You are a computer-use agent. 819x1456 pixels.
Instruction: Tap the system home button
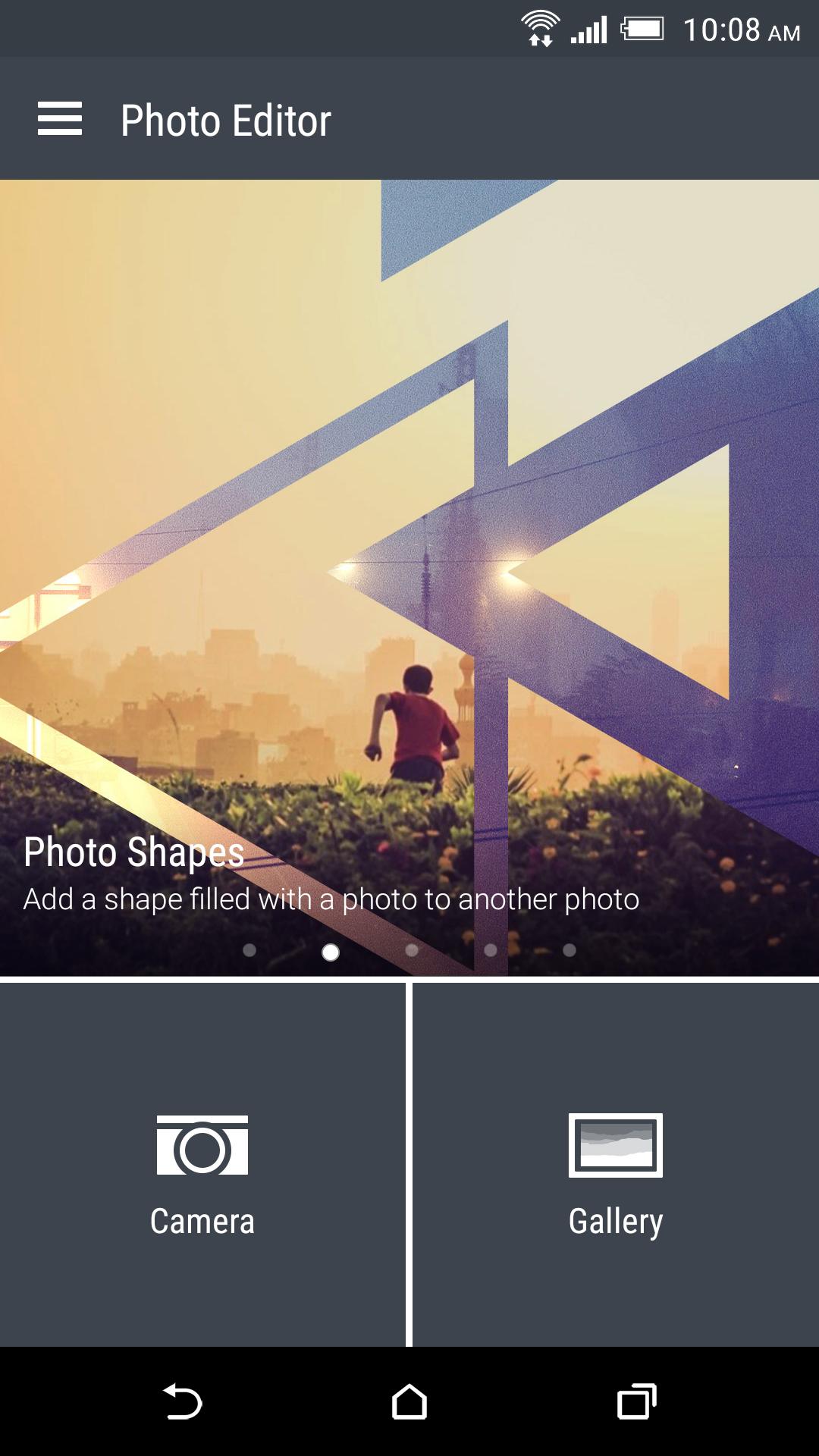click(409, 1401)
